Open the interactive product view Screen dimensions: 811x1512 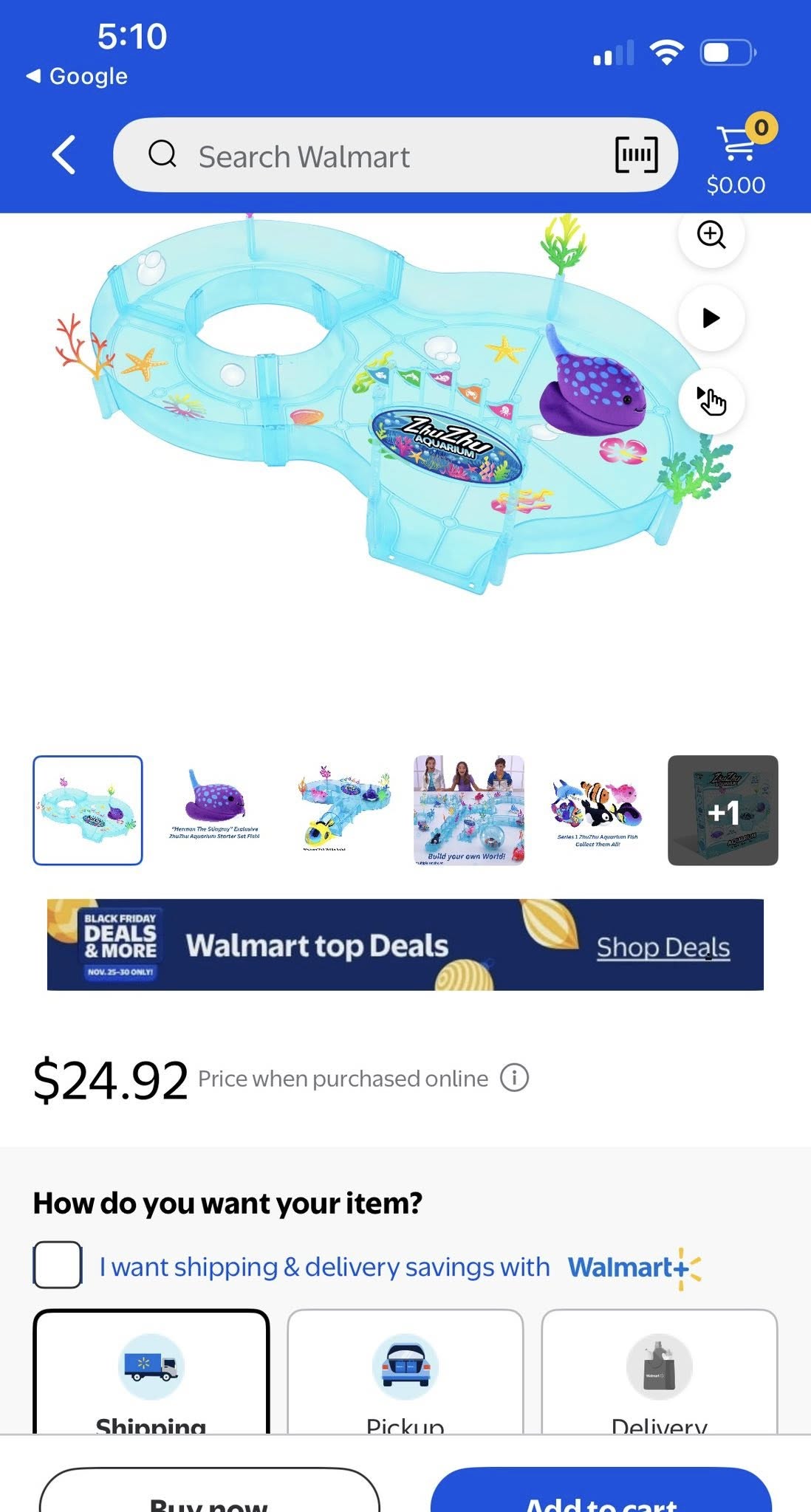(x=711, y=401)
